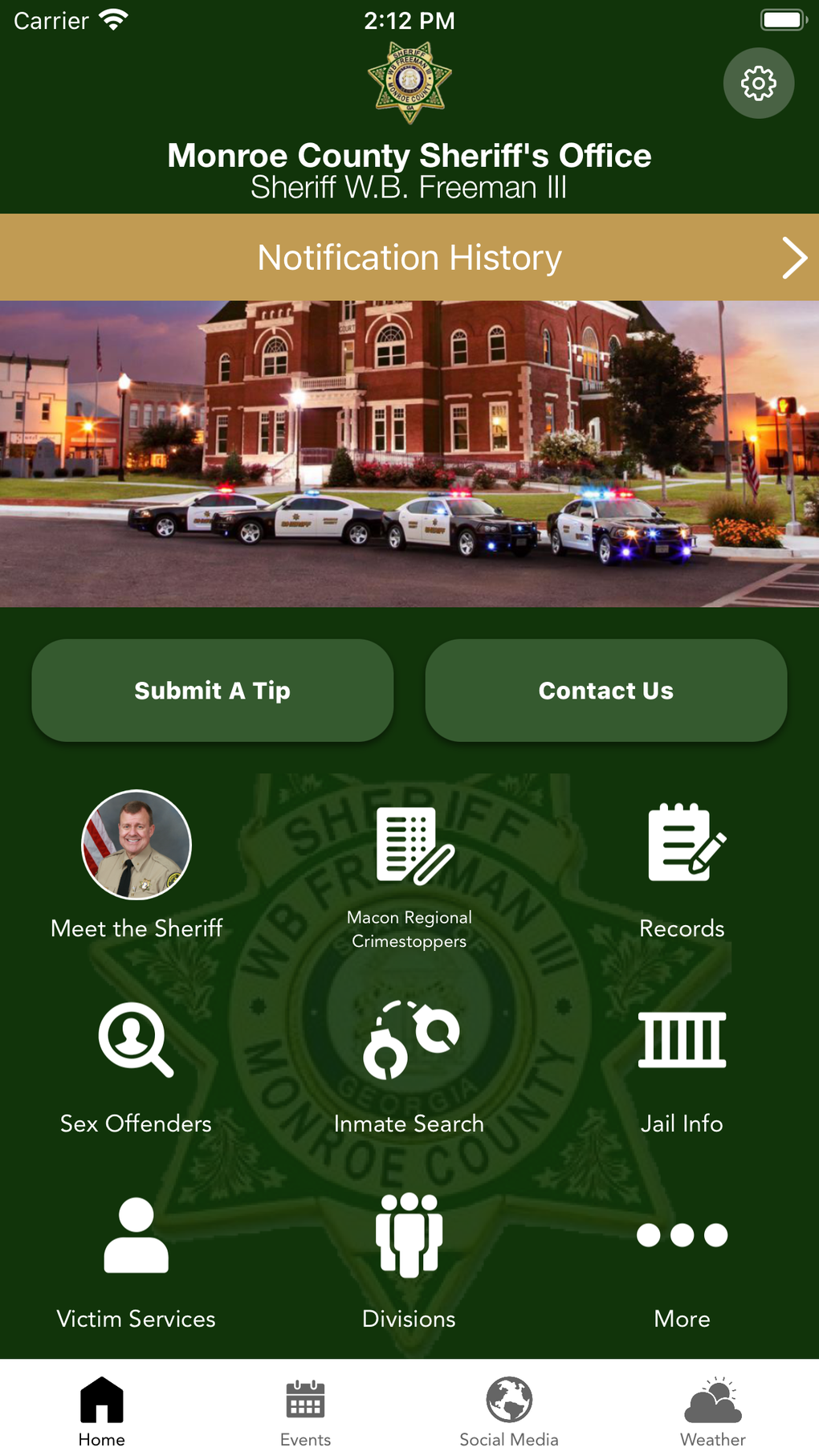The width and height of the screenshot is (819, 1456).
Task: Launch Inmate Search
Action: click(x=409, y=1066)
